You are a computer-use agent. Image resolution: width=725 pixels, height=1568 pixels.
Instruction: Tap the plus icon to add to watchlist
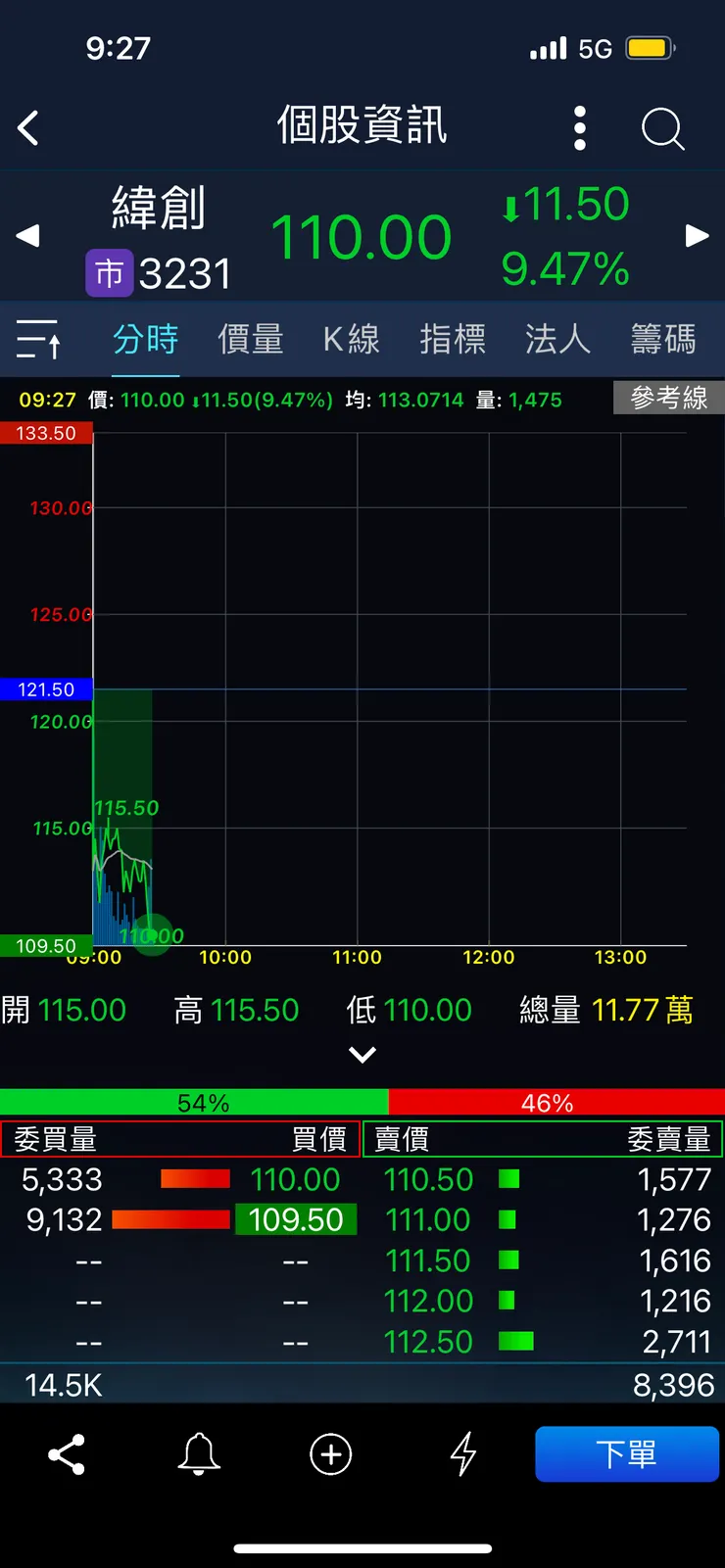coord(330,1454)
